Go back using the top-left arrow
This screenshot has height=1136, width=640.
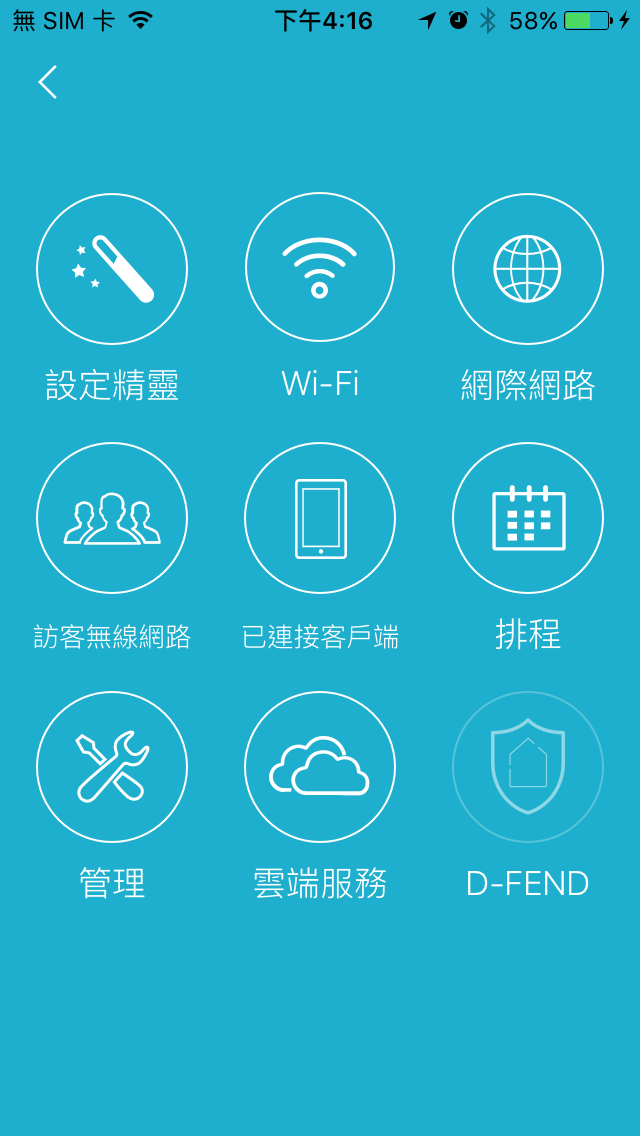pos(47,82)
